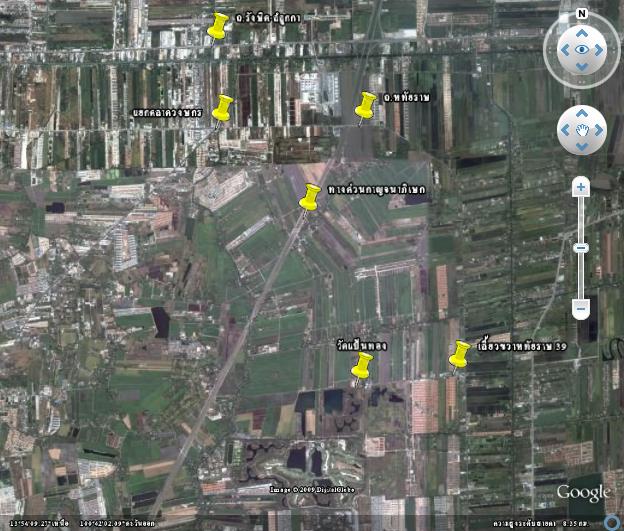Rotate view right using the eye joystick
This screenshot has height=531, width=624.
click(599, 49)
